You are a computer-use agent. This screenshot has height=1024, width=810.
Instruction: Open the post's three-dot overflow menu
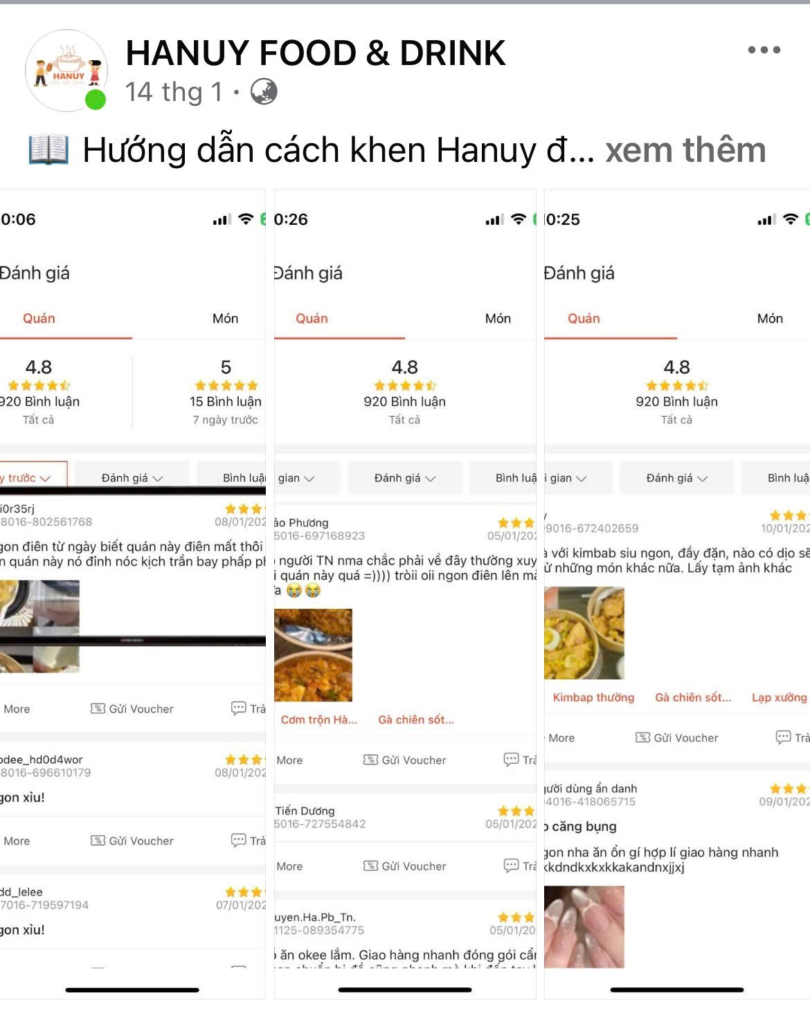pos(763,50)
